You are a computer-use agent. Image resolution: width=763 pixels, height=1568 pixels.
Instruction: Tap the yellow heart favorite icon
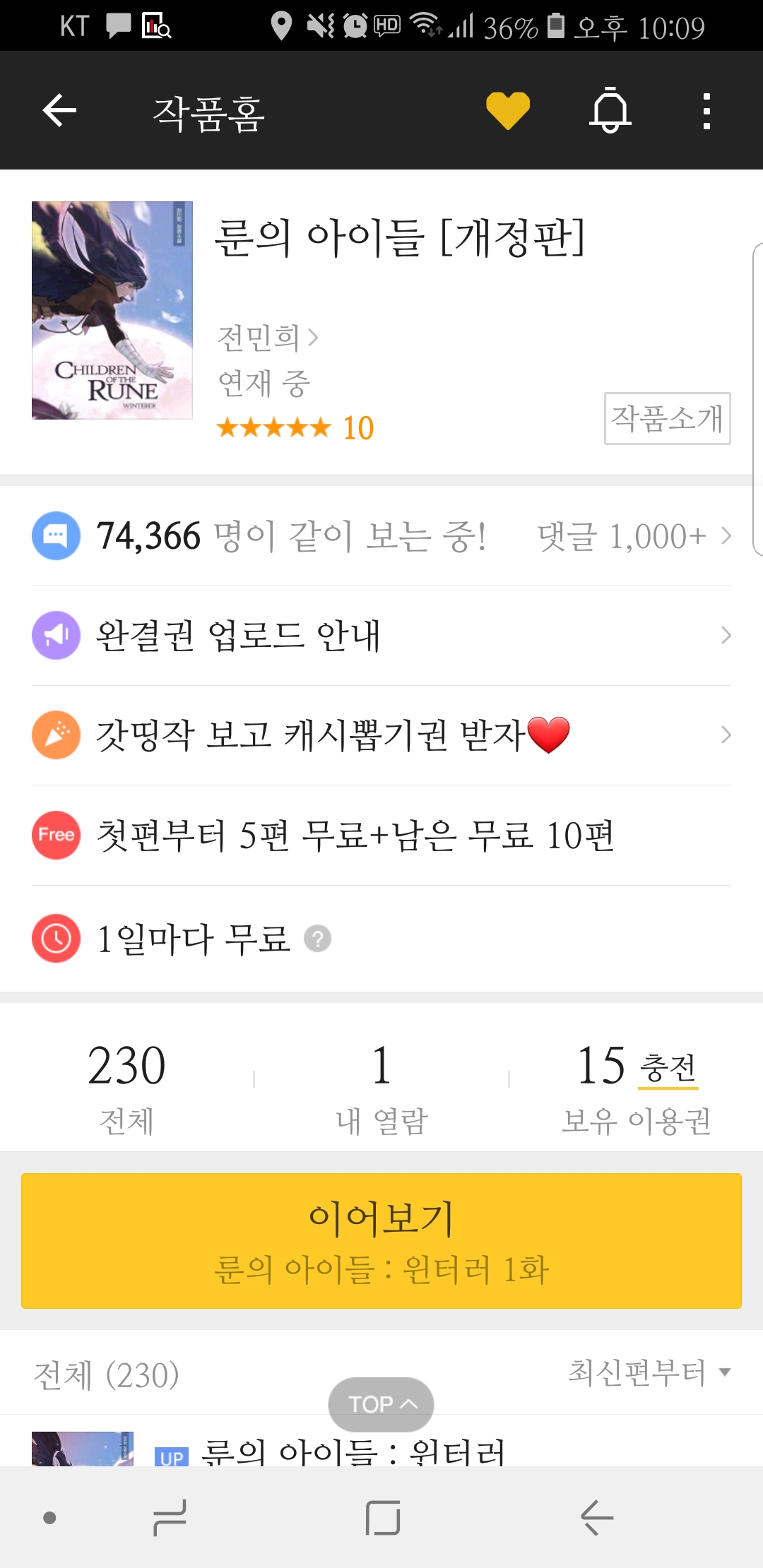(508, 111)
